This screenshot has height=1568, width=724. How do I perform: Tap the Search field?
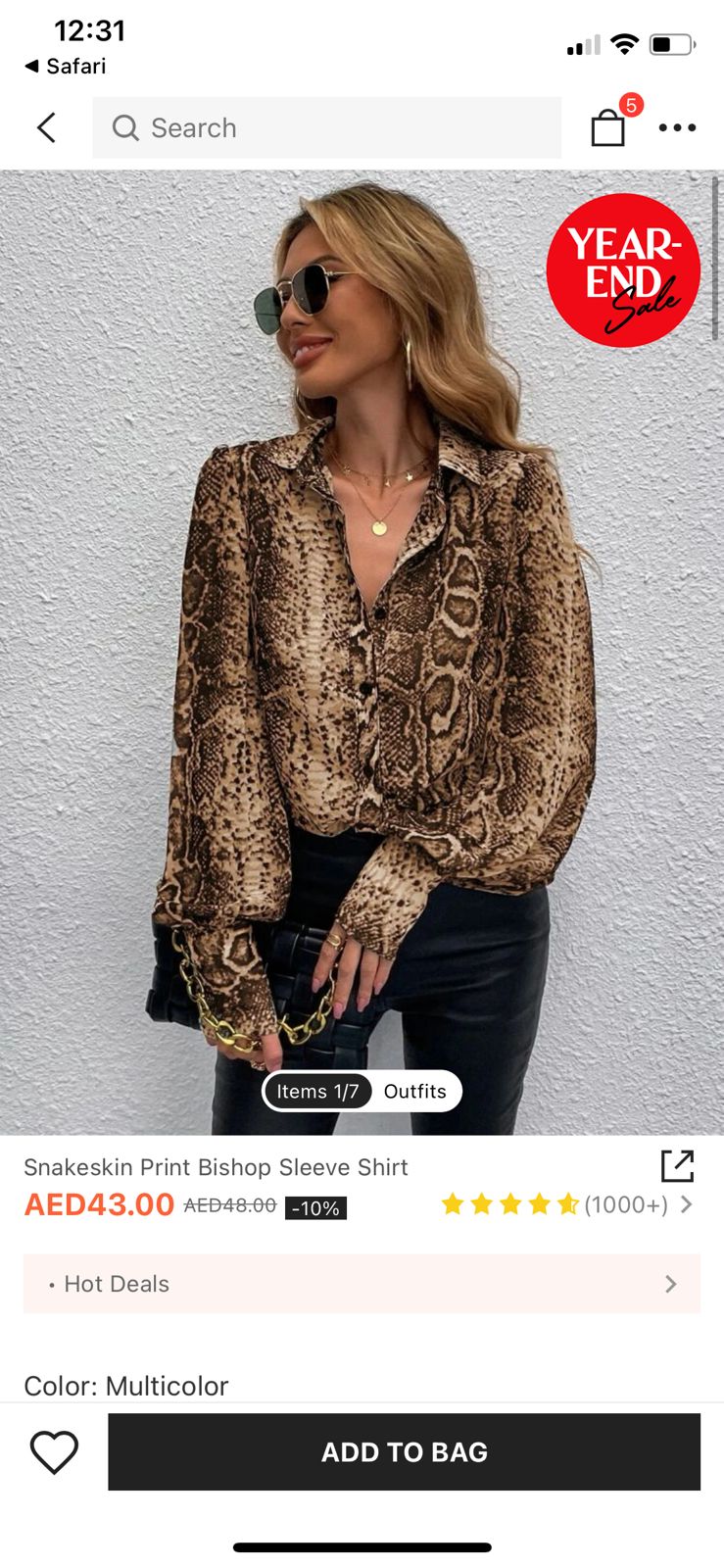(326, 127)
